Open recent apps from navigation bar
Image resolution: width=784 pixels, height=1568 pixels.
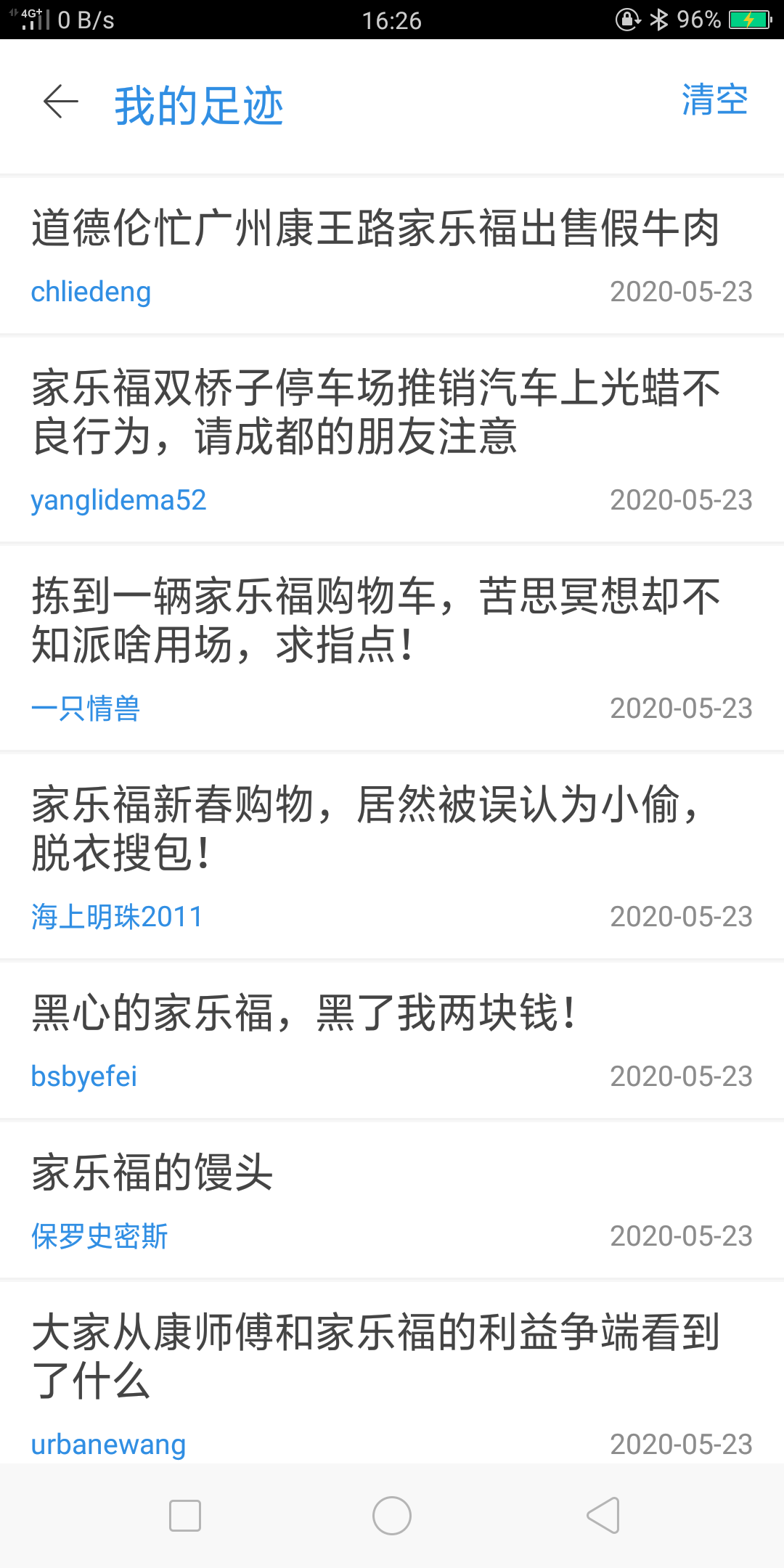185,1516
